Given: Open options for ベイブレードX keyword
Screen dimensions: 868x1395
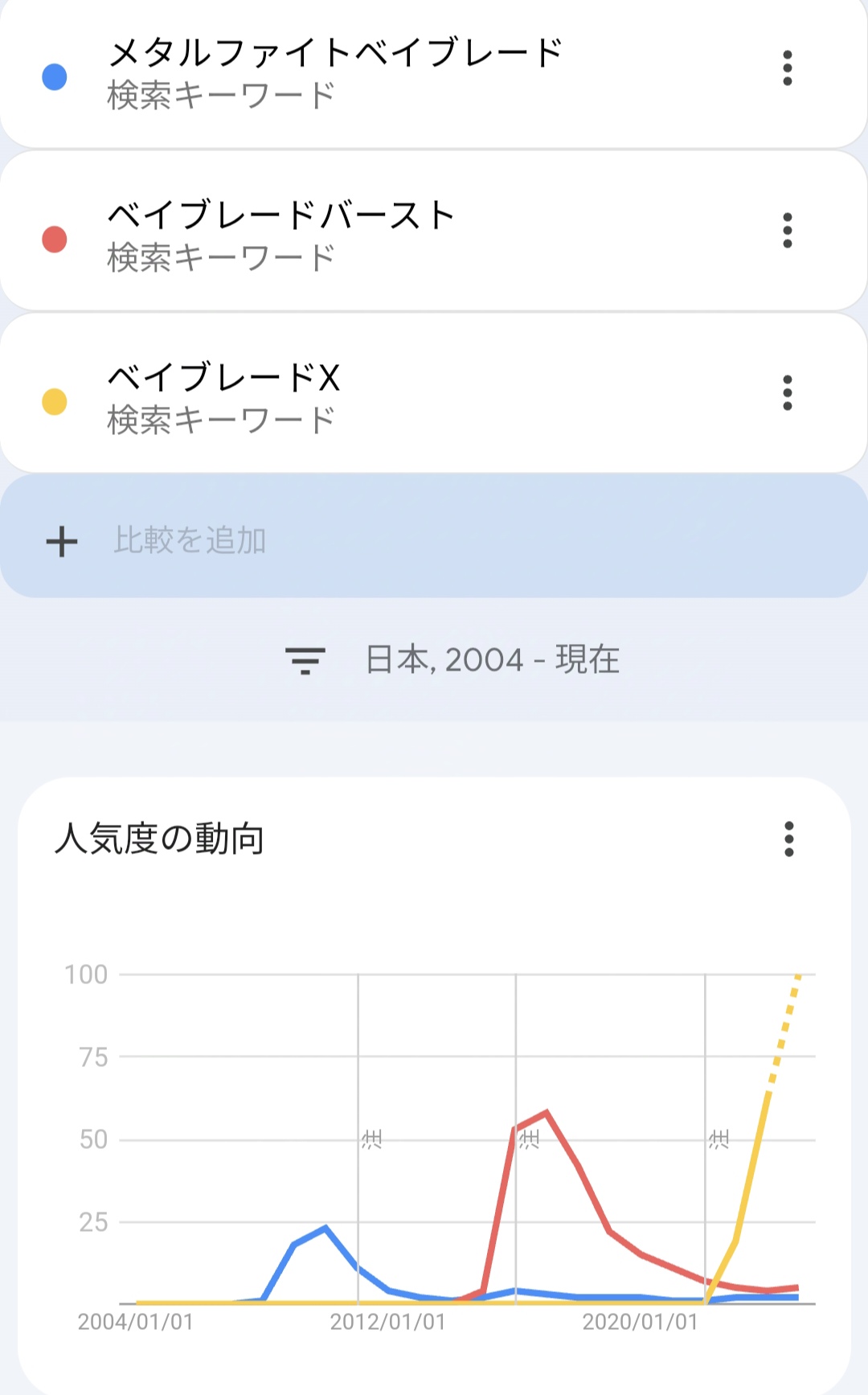Looking at the screenshot, I should (x=788, y=393).
